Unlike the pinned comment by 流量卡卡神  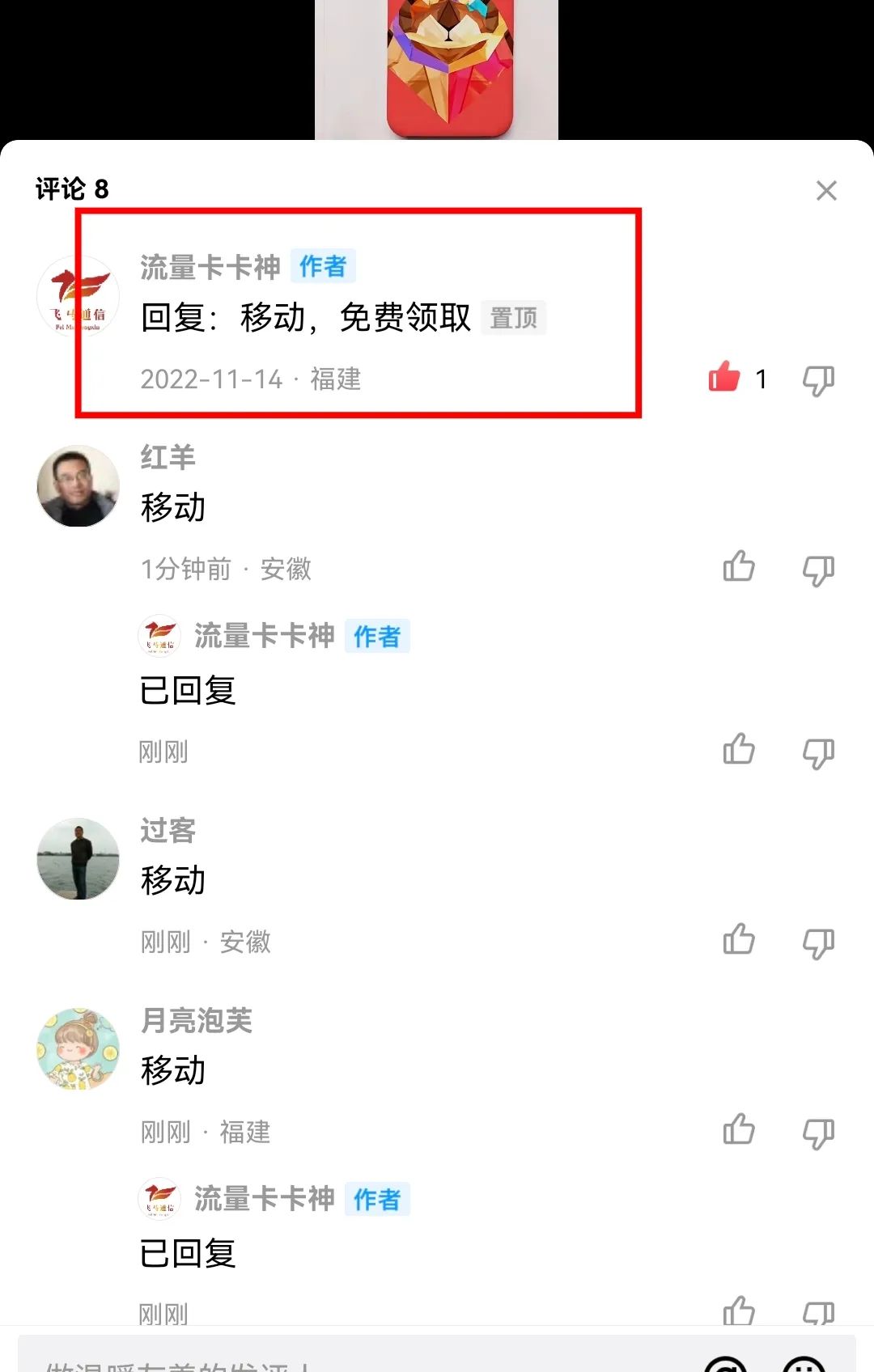(x=724, y=378)
